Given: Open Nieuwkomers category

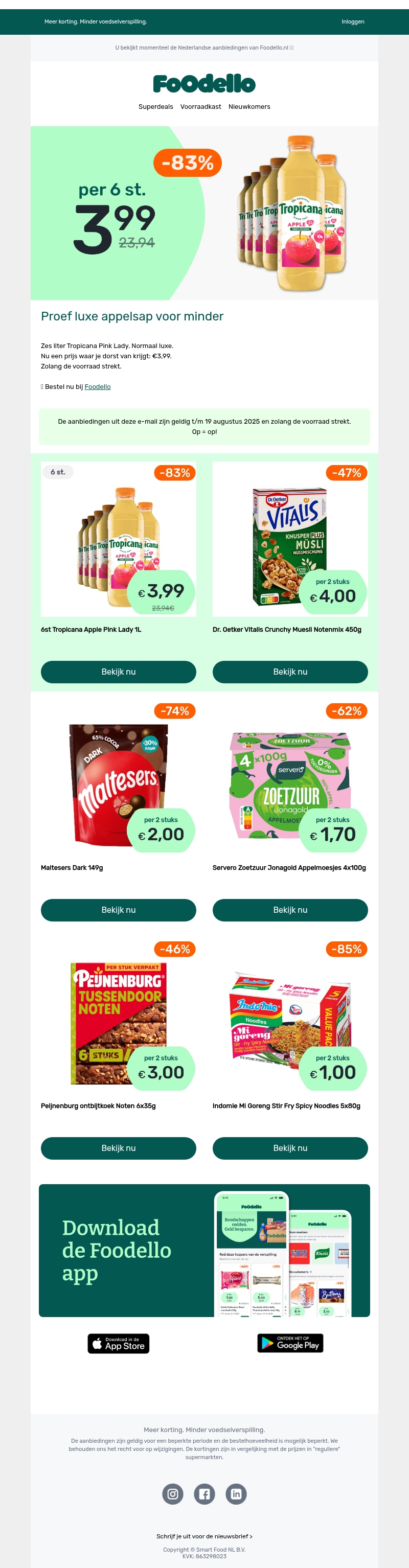Looking at the screenshot, I should click(x=249, y=106).
